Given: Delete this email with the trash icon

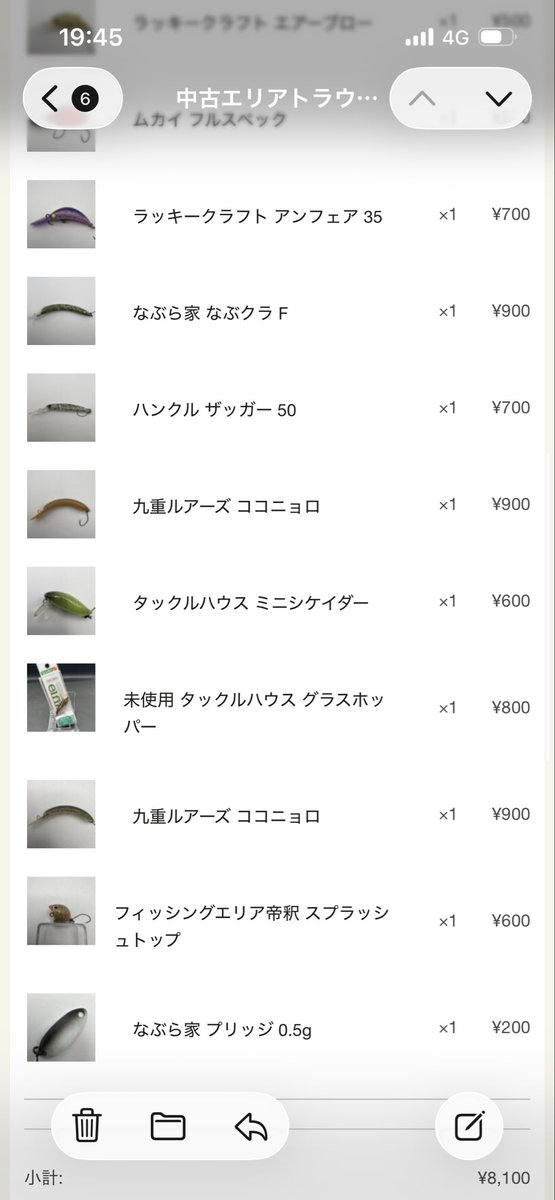Looking at the screenshot, I should click(x=87, y=1126).
